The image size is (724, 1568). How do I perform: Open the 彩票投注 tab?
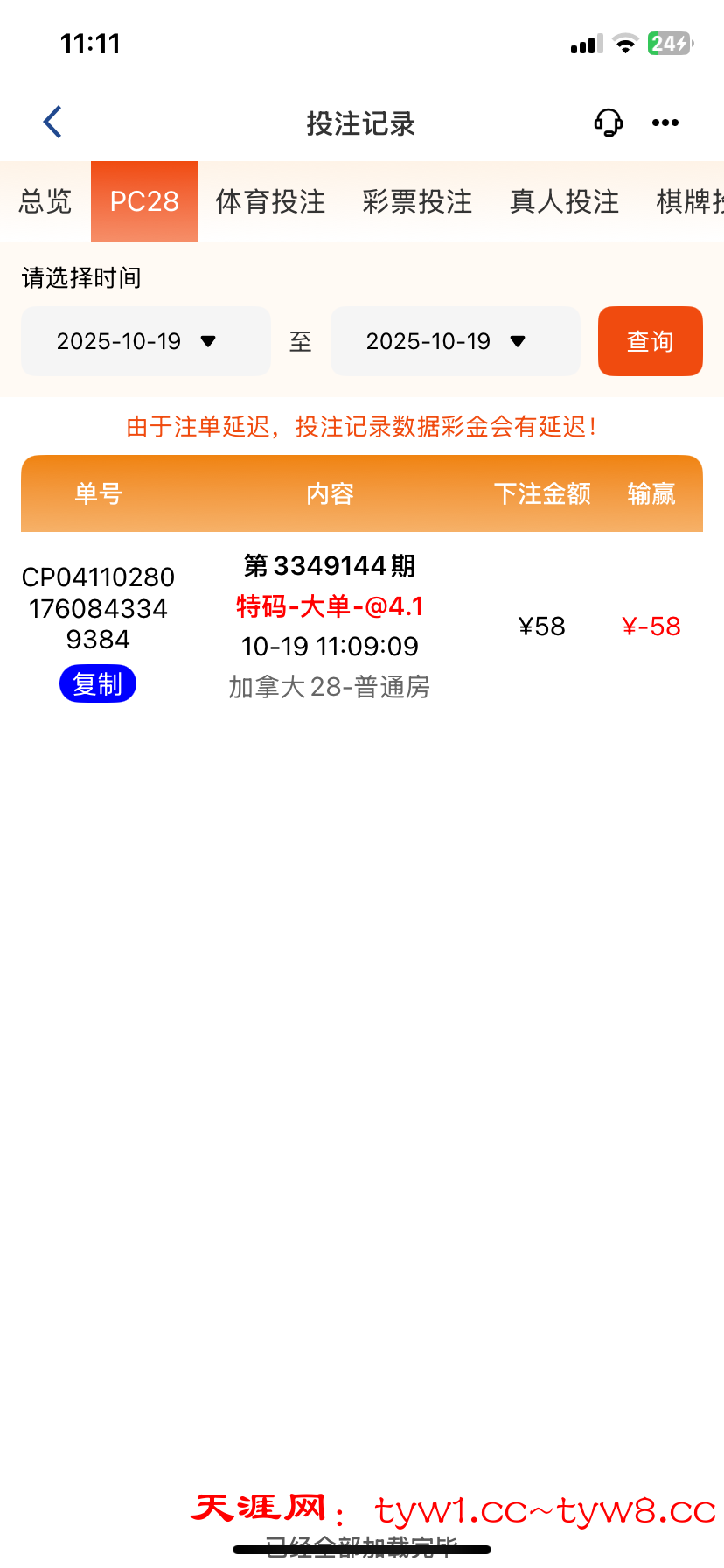coord(417,201)
